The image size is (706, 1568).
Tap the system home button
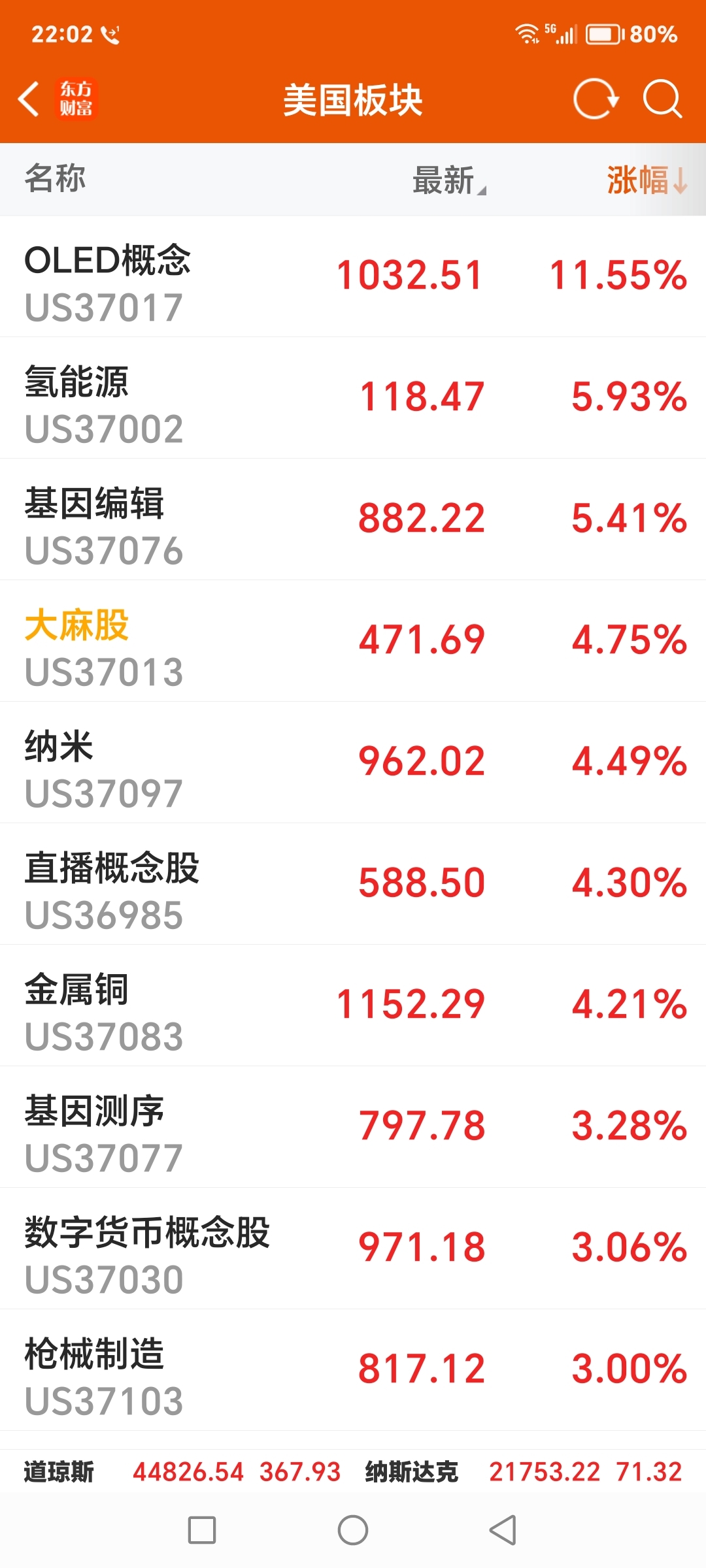(353, 1530)
